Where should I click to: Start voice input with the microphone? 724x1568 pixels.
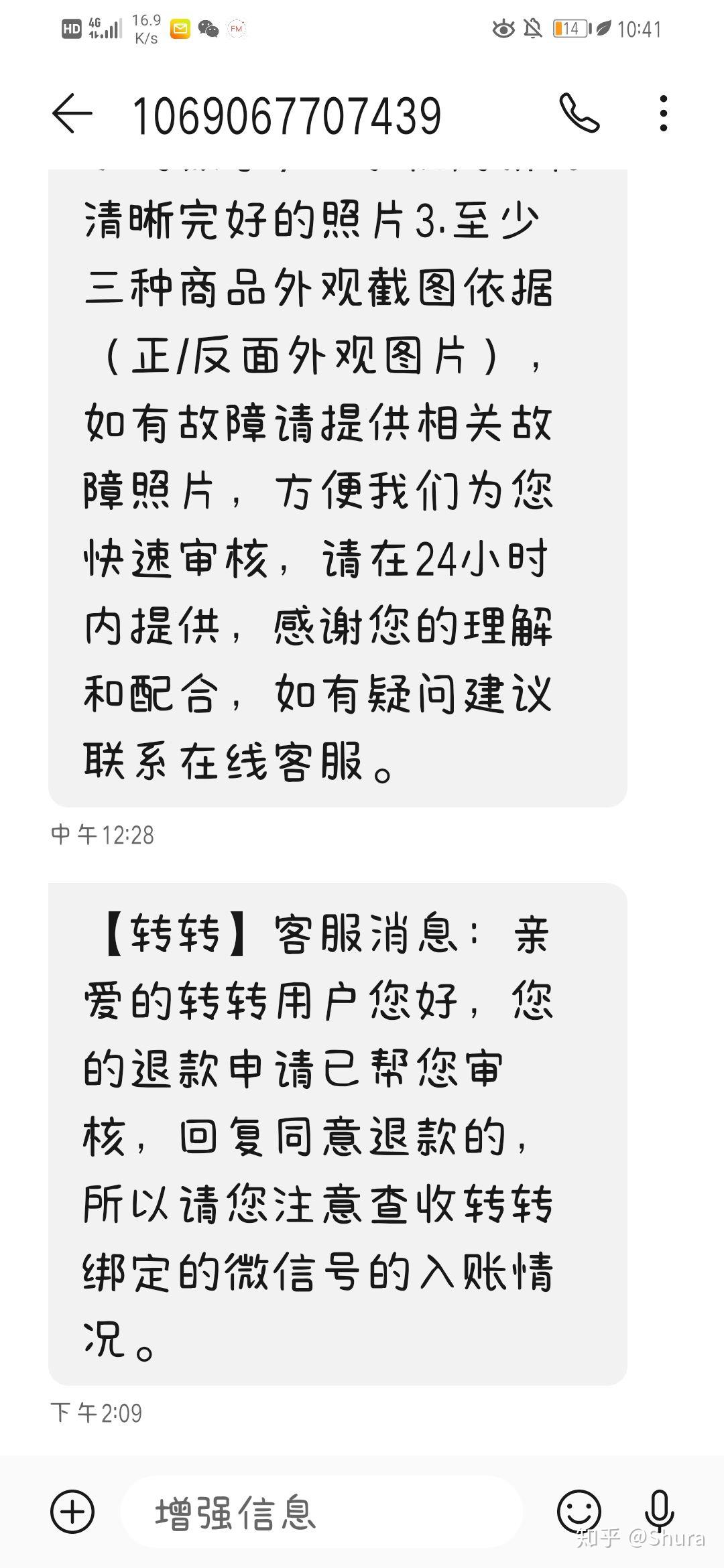659,1512
